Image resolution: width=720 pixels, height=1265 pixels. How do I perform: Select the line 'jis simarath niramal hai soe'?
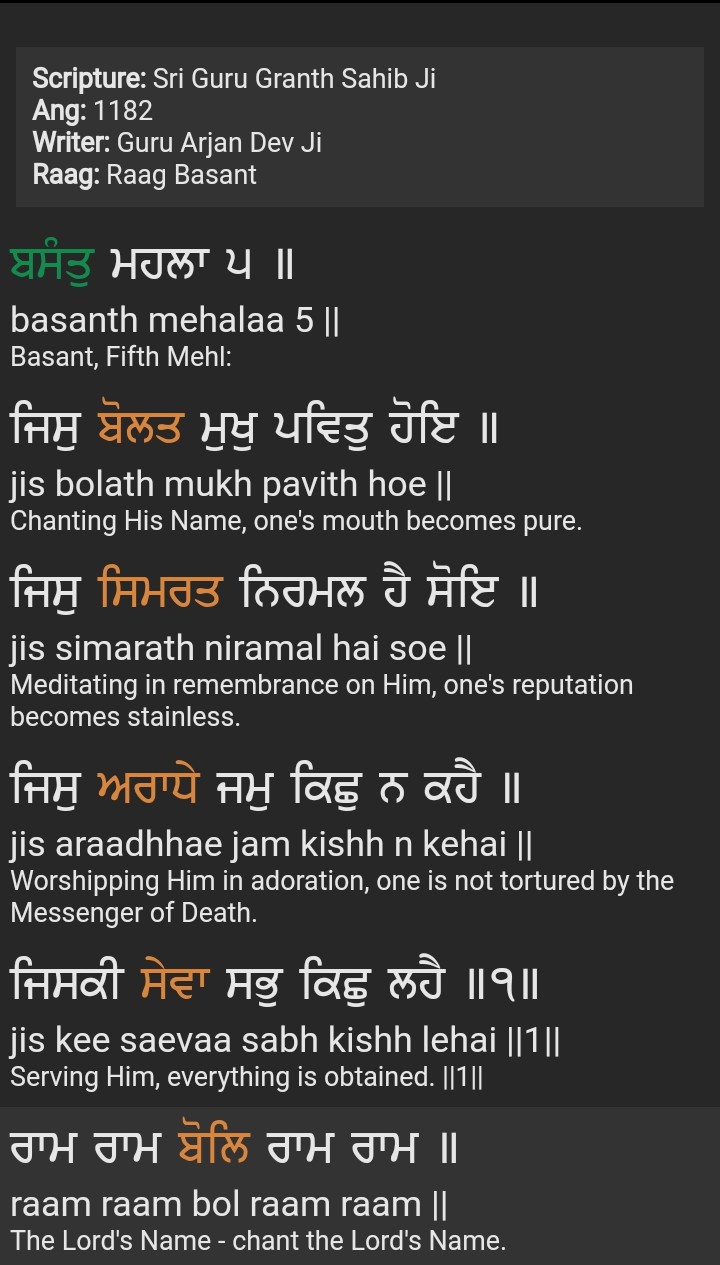coord(241,649)
